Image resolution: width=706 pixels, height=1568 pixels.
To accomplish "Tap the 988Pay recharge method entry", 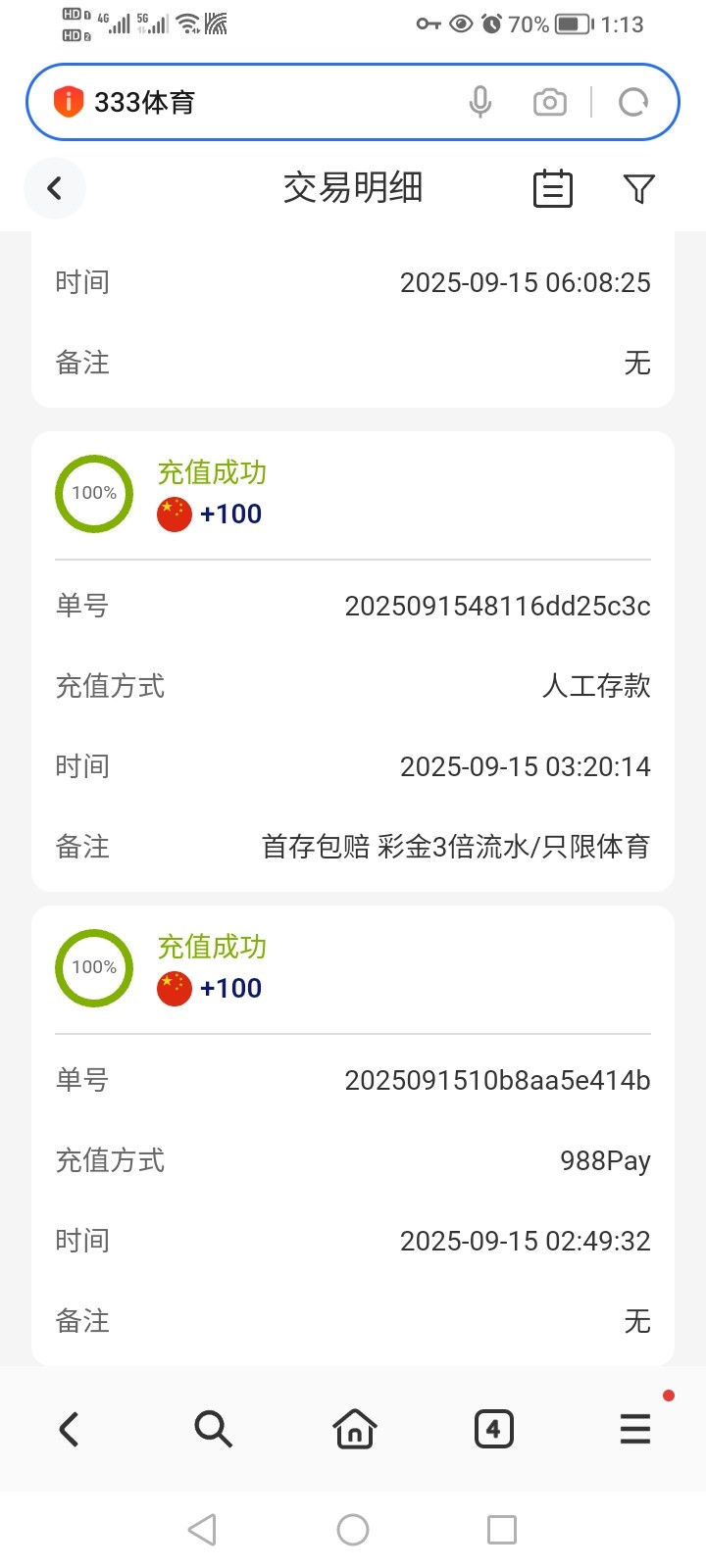I will (x=605, y=1160).
